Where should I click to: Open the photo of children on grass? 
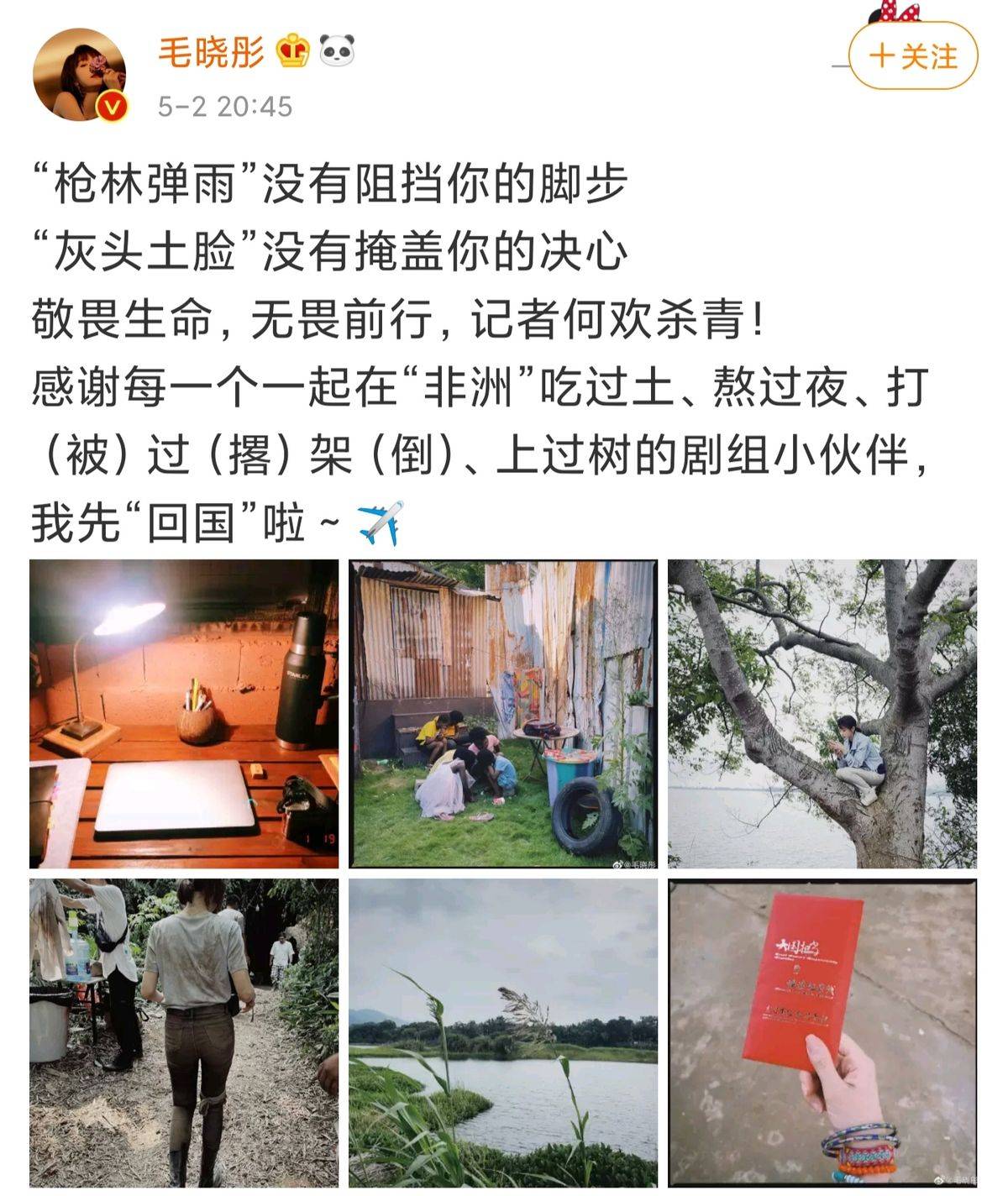pos(503,713)
